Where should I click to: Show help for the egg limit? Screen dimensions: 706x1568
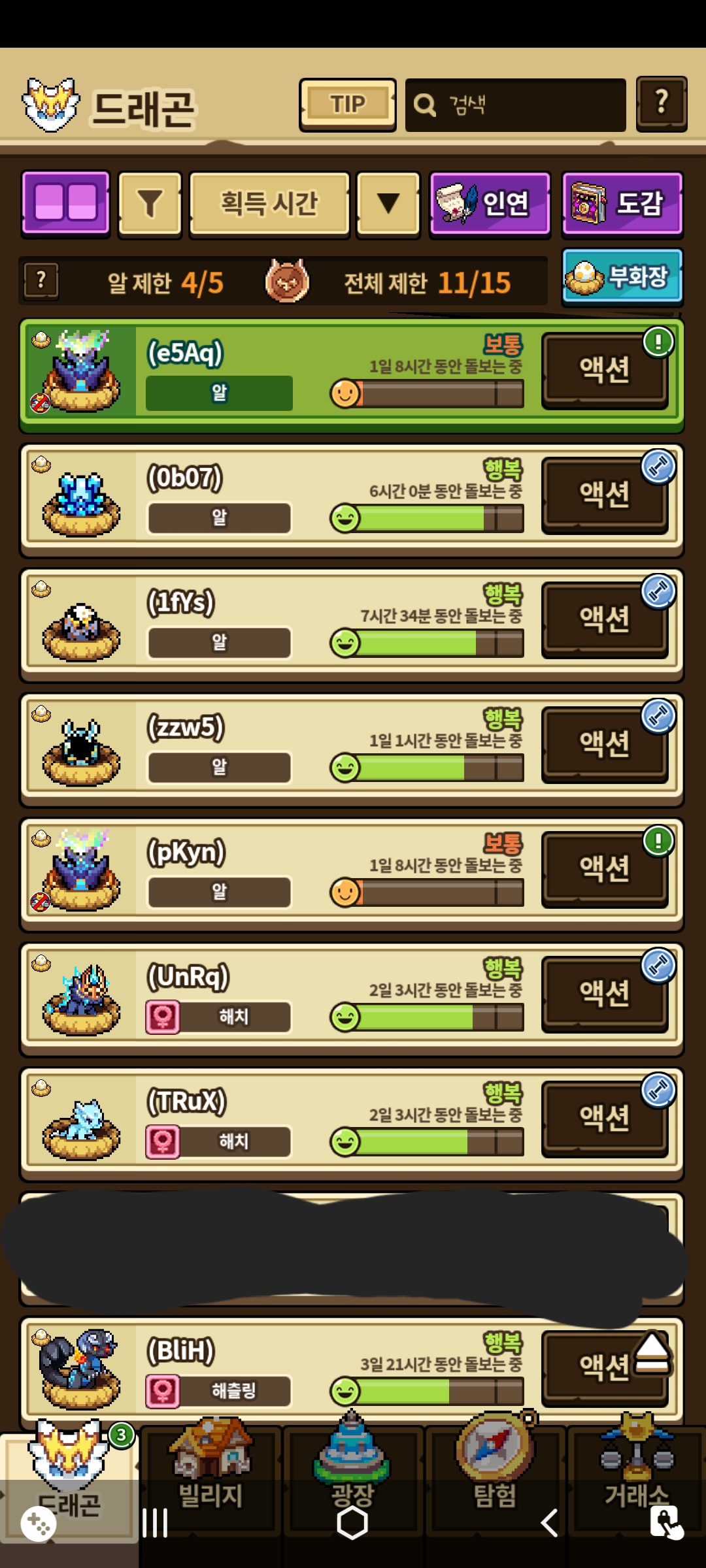[x=41, y=281]
